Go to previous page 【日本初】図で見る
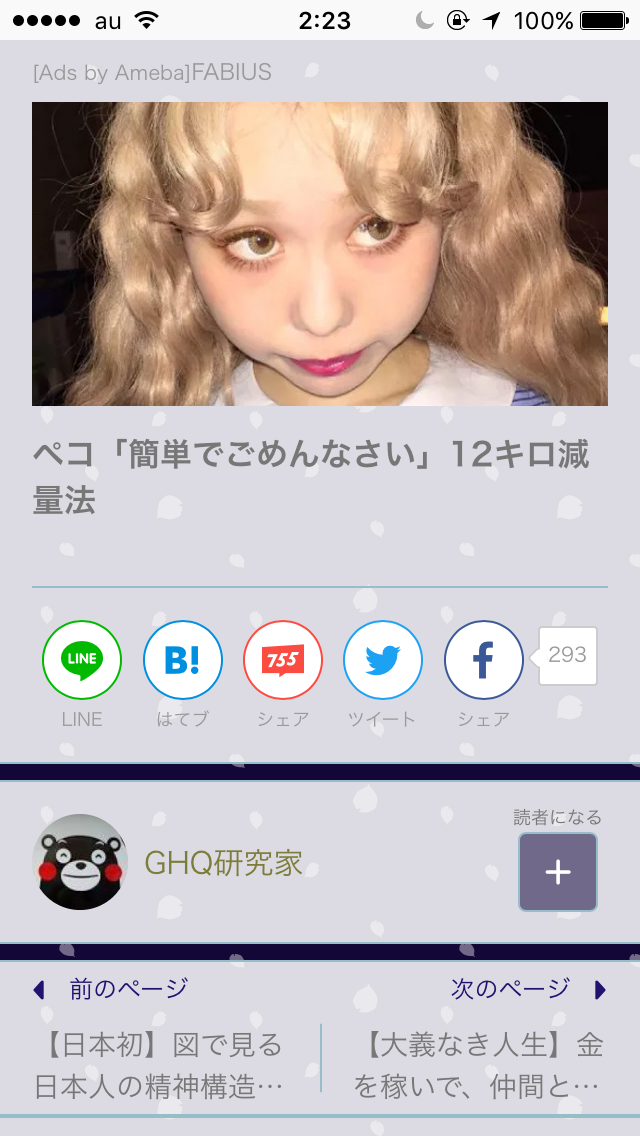Screen dimensions: 640x1136 (160, 1065)
